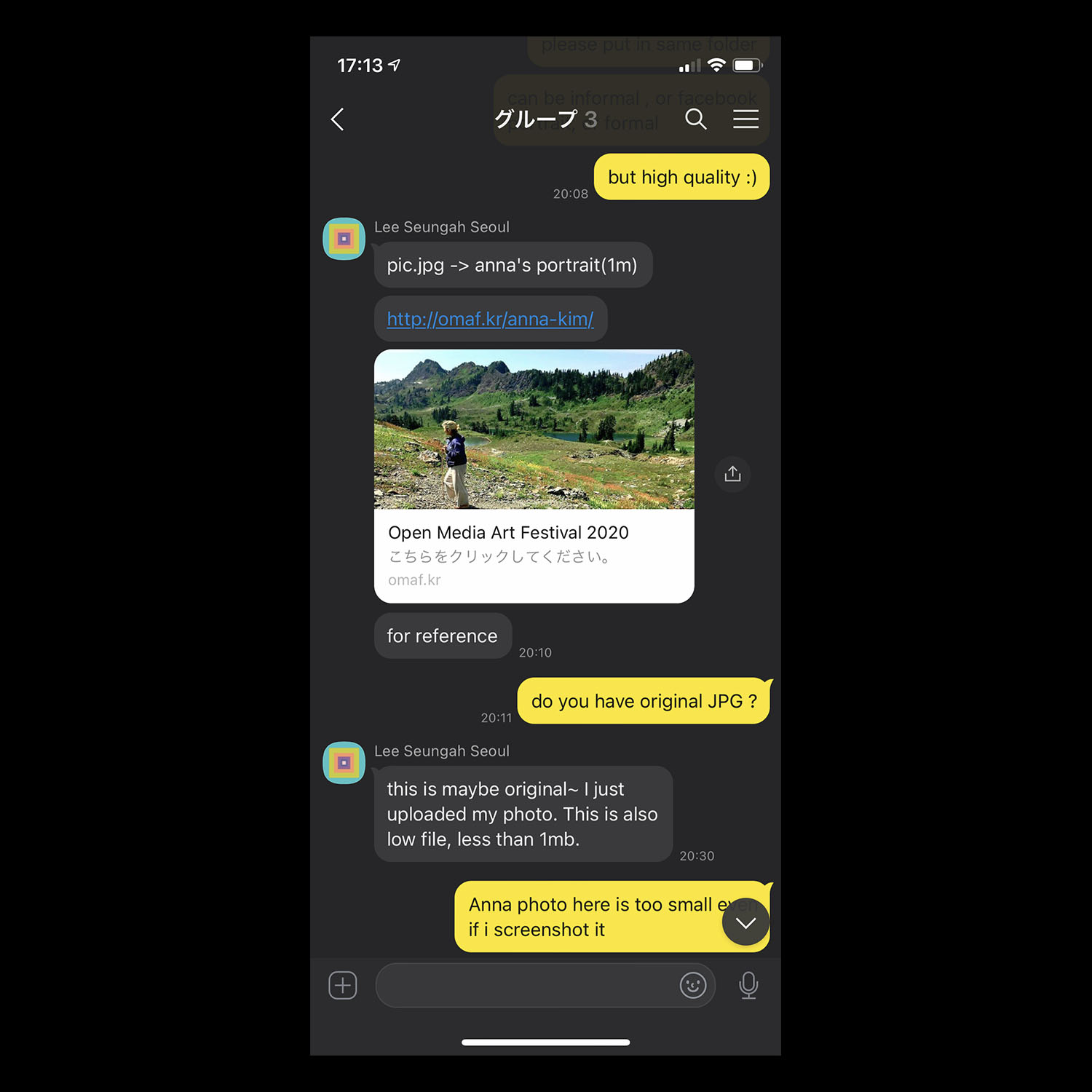The image size is (1092, 1092).
Task: Share the link preview card
Action: tap(732, 474)
